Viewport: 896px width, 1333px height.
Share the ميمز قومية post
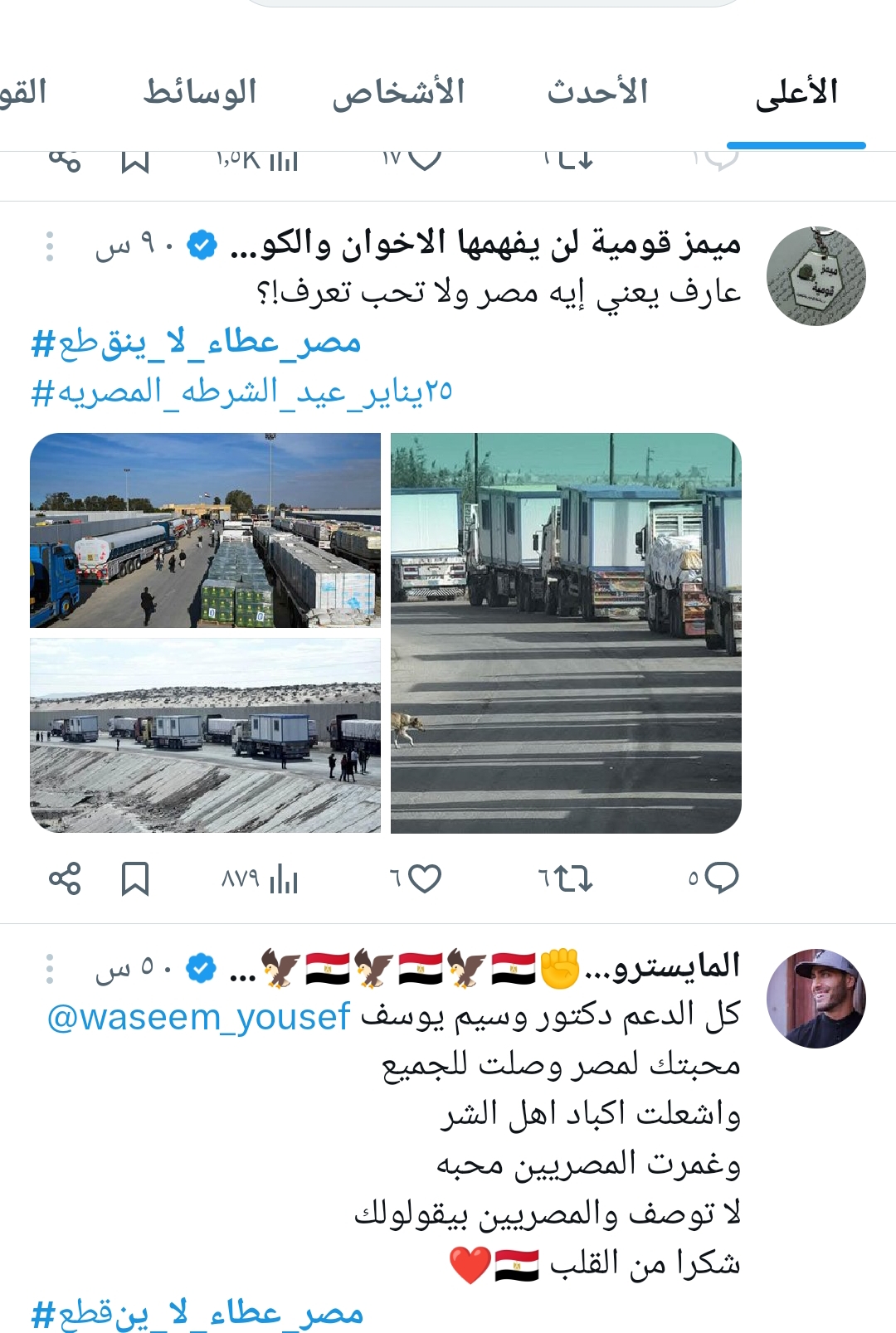[x=65, y=878]
